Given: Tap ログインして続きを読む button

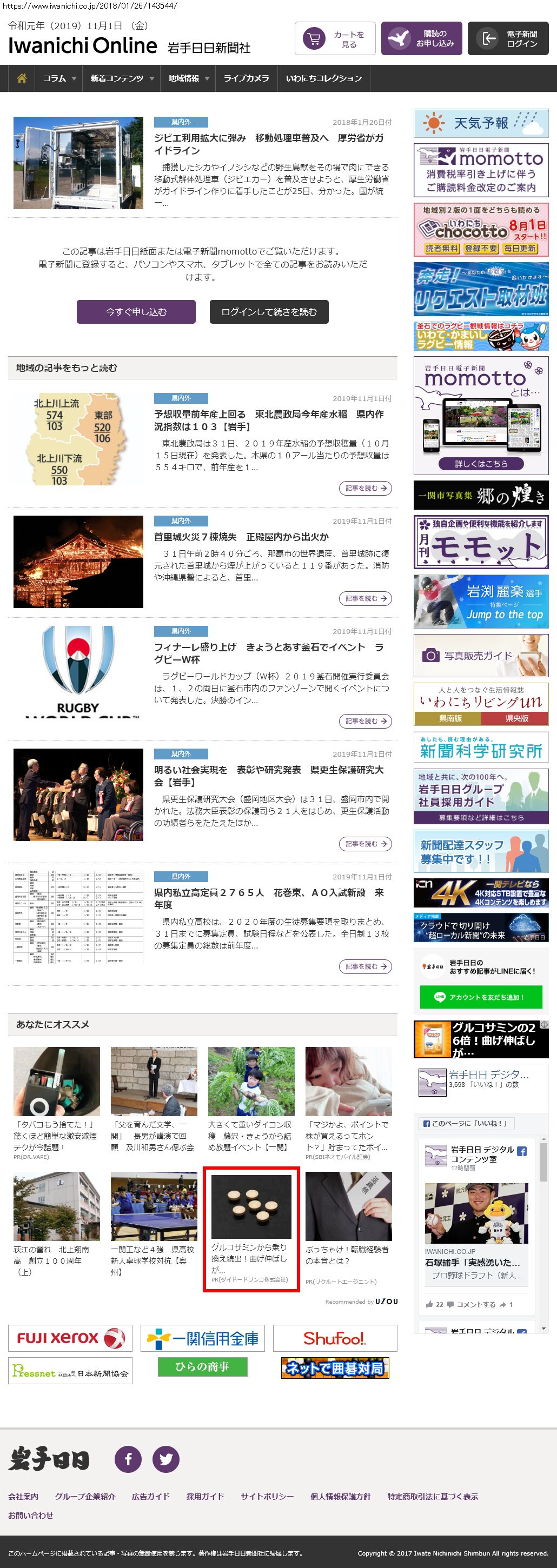Looking at the screenshot, I should (268, 312).
